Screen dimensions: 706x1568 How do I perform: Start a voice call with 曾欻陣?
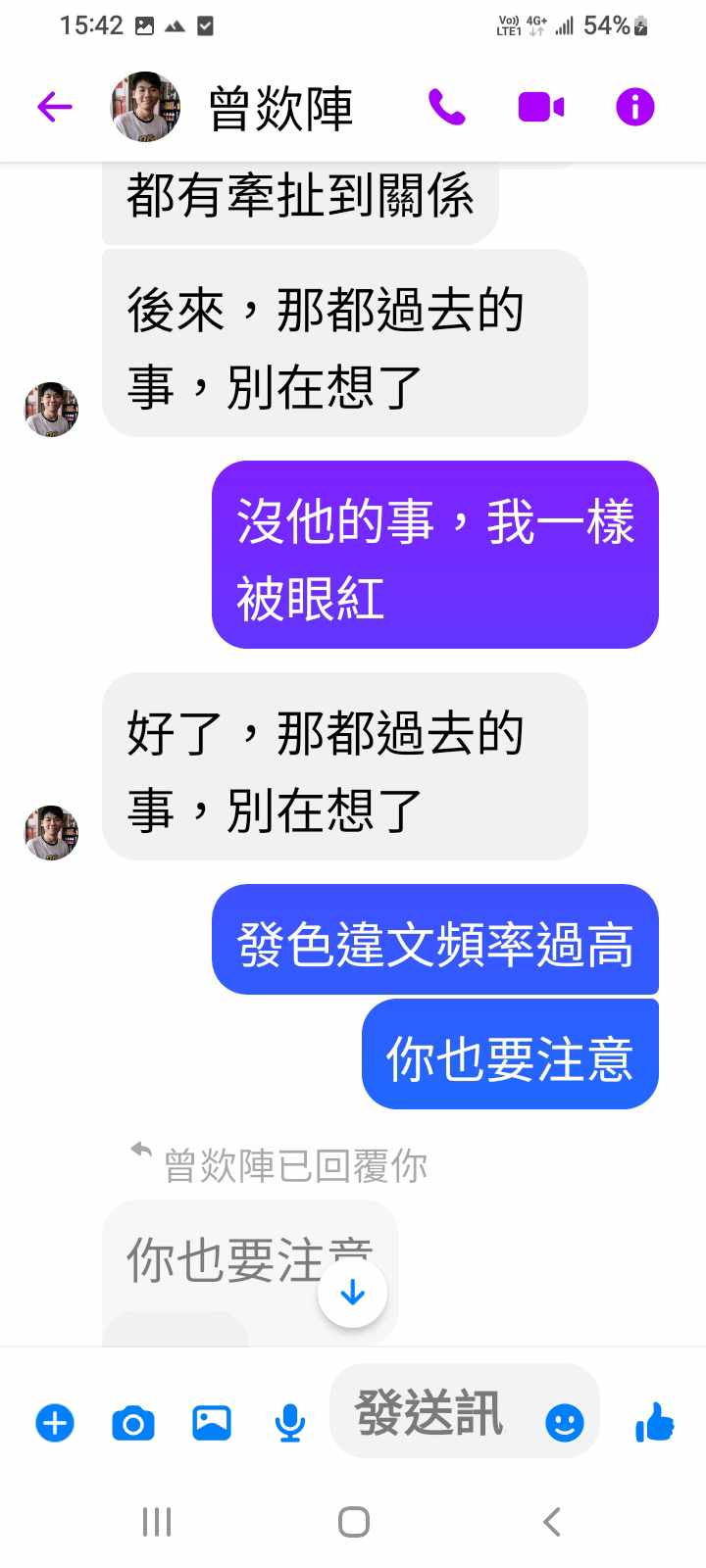(446, 106)
